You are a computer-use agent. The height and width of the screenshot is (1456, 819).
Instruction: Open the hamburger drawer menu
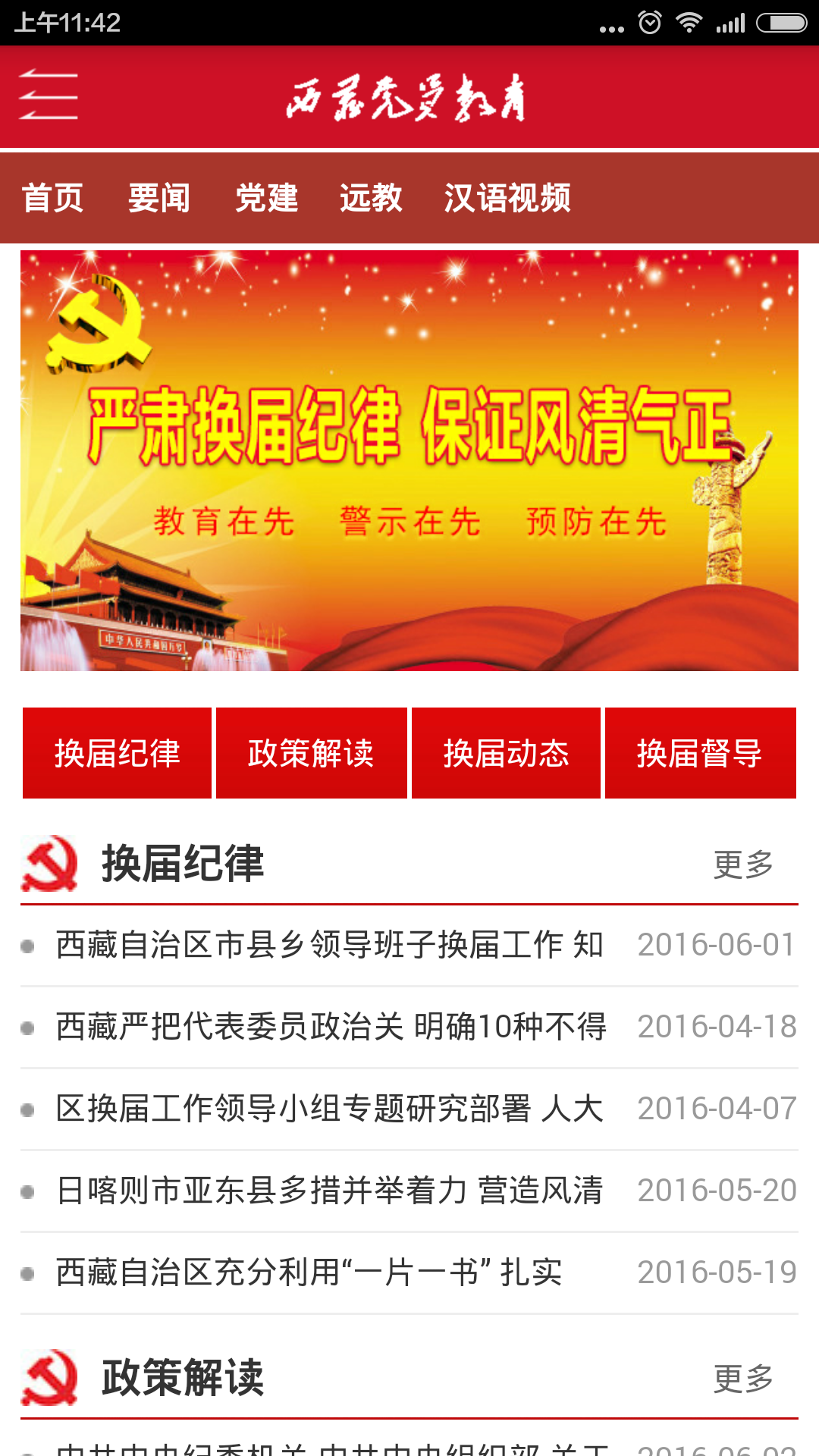tap(49, 95)
